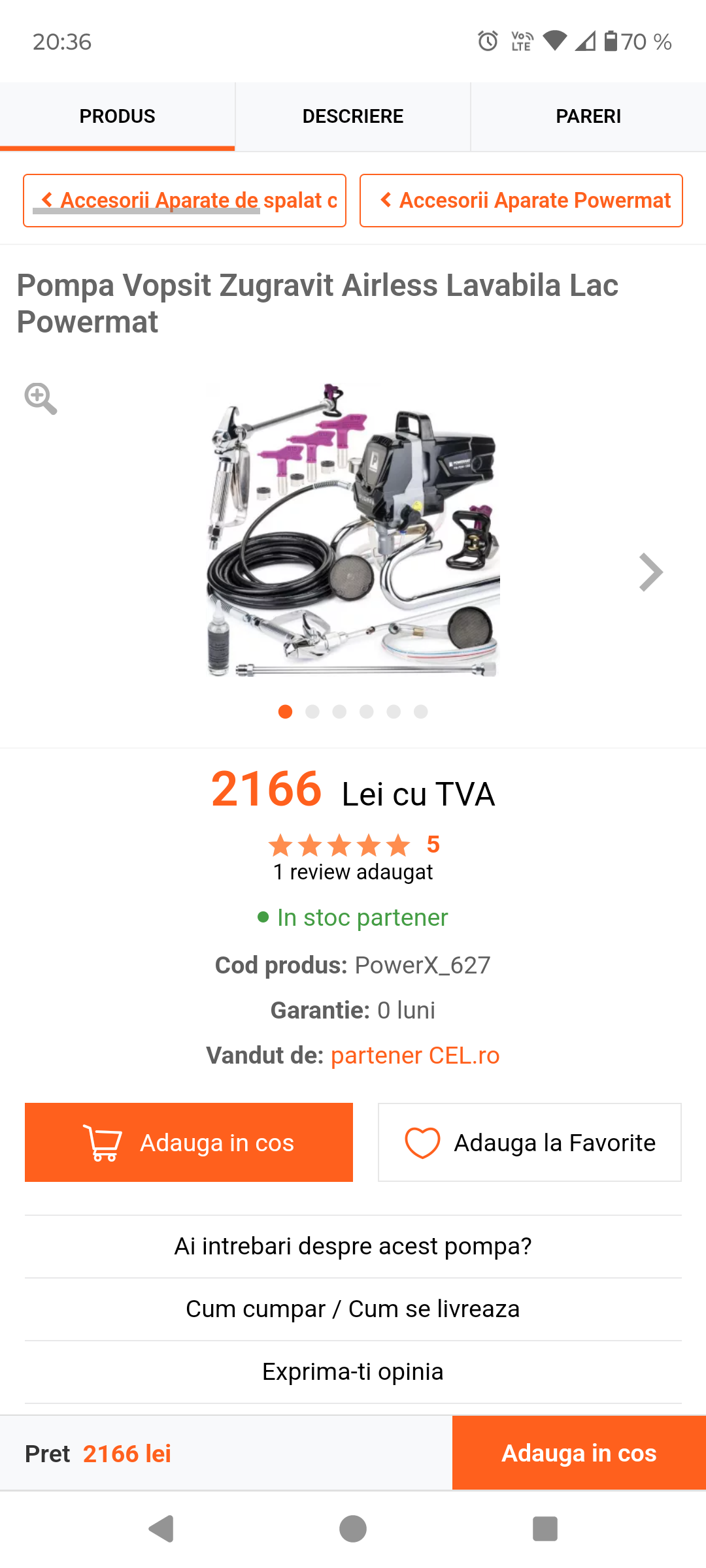
Task: Open Cum cumpar / Cum se livreaza
Action: [353, 1309]
